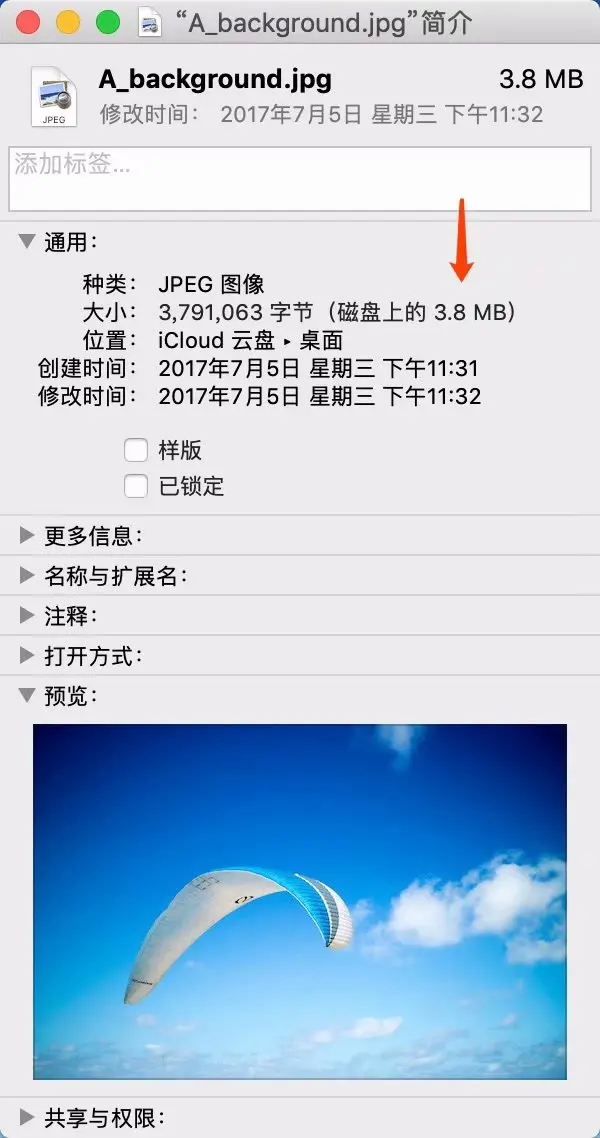Screen dimensions: 600x1138
Task: Minimize the info window with yellow button
Action: point(68,22)
